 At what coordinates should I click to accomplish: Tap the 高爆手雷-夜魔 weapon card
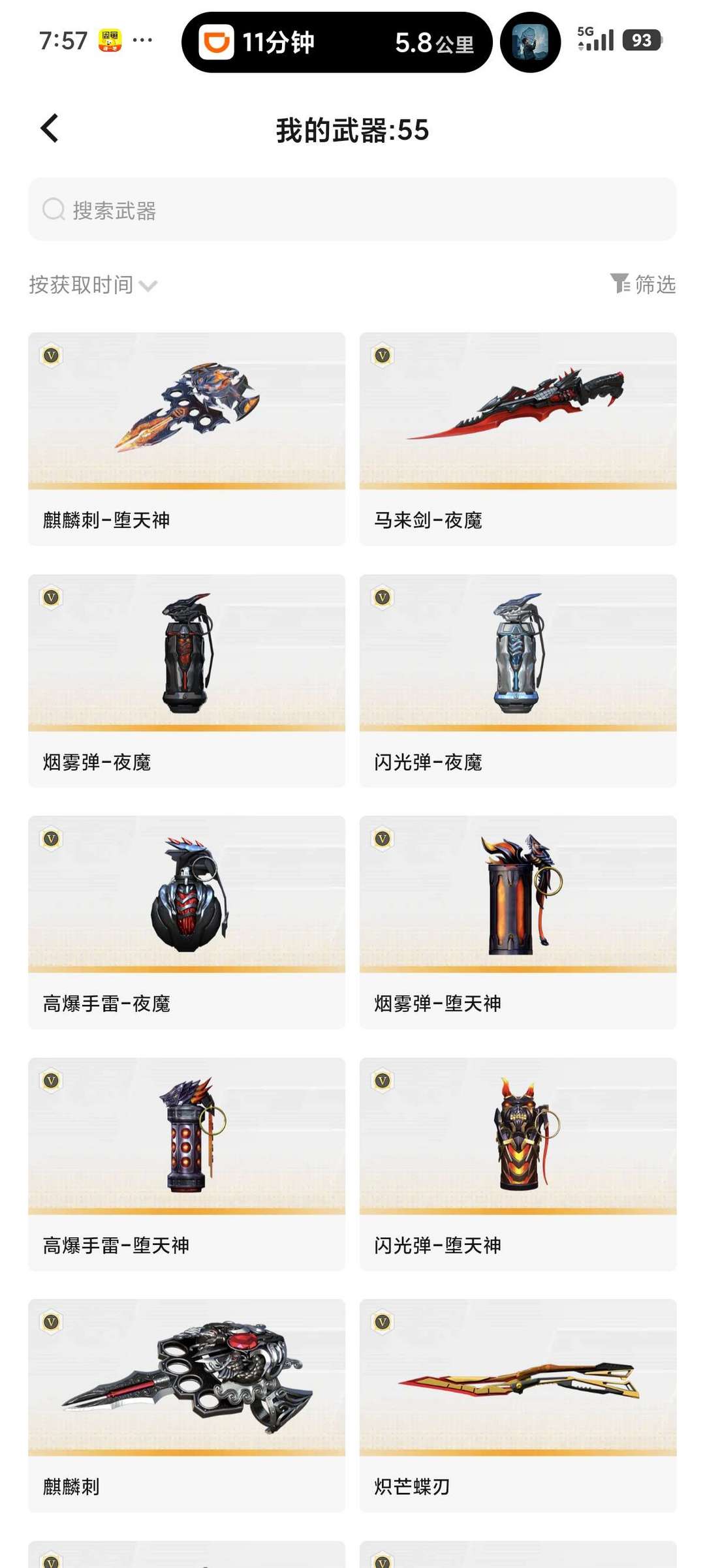point(187,921)
